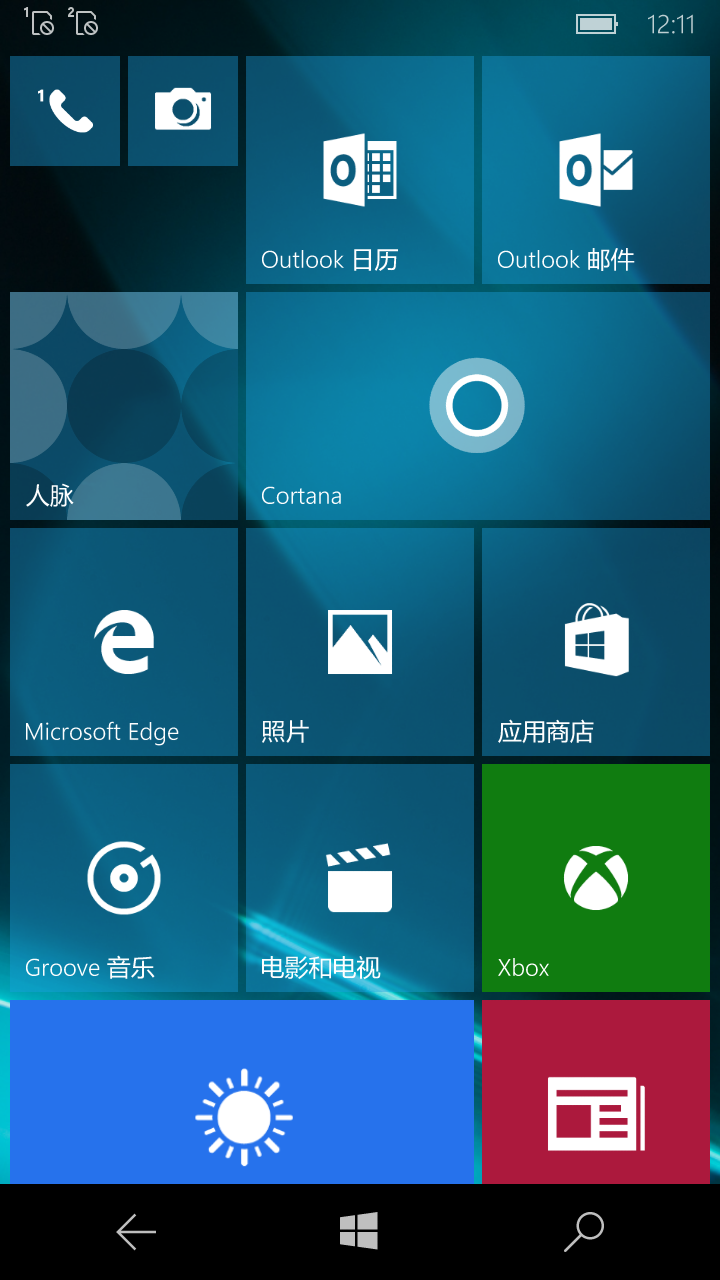Open search from the navigation bar
The image size is (720, 1280).
click(x=584, y=1232)
